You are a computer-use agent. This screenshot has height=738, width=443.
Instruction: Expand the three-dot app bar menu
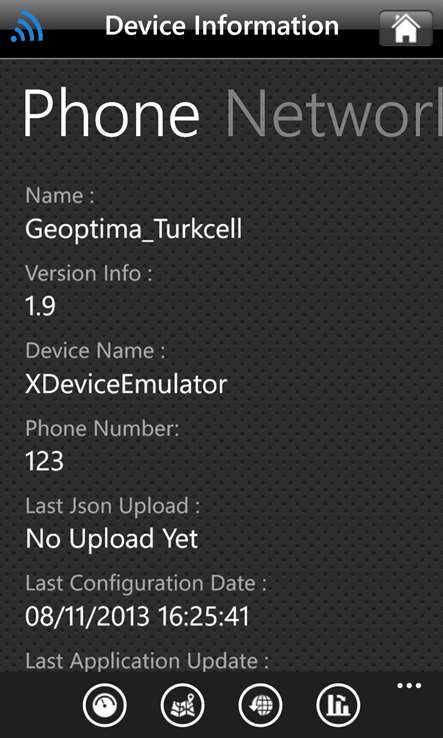[409, 686]
